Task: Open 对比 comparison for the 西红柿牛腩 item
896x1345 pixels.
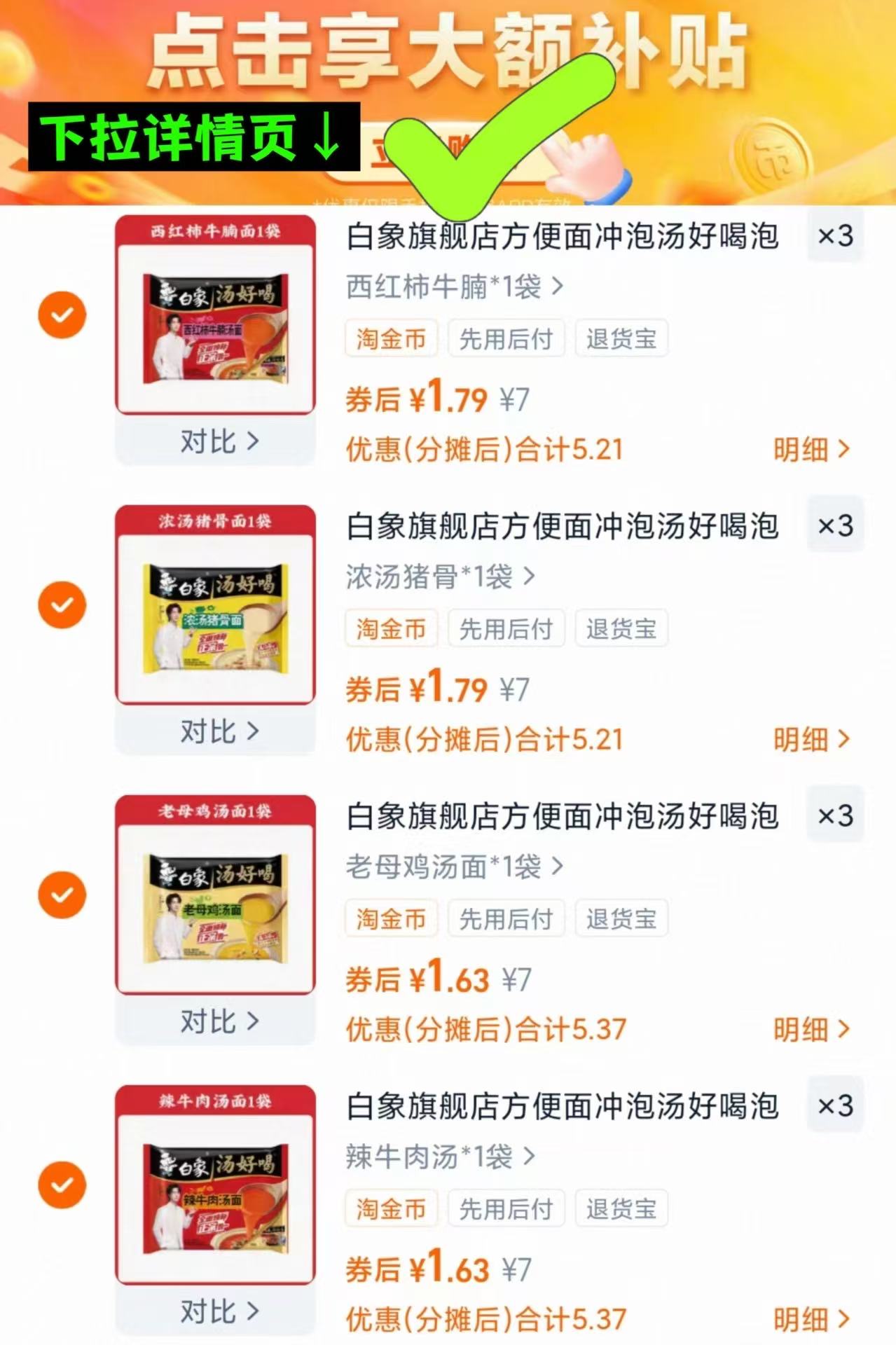Action: tap(215, 442)
